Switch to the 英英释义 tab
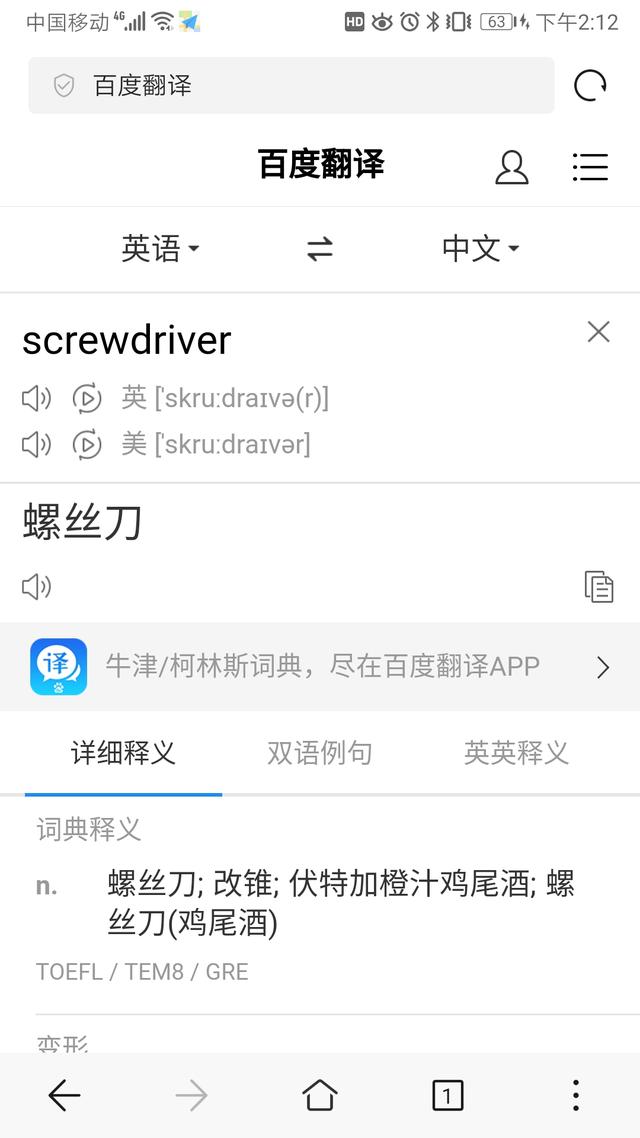The width and height of the screenshot is (640, 1138). [x=516, y=753]
